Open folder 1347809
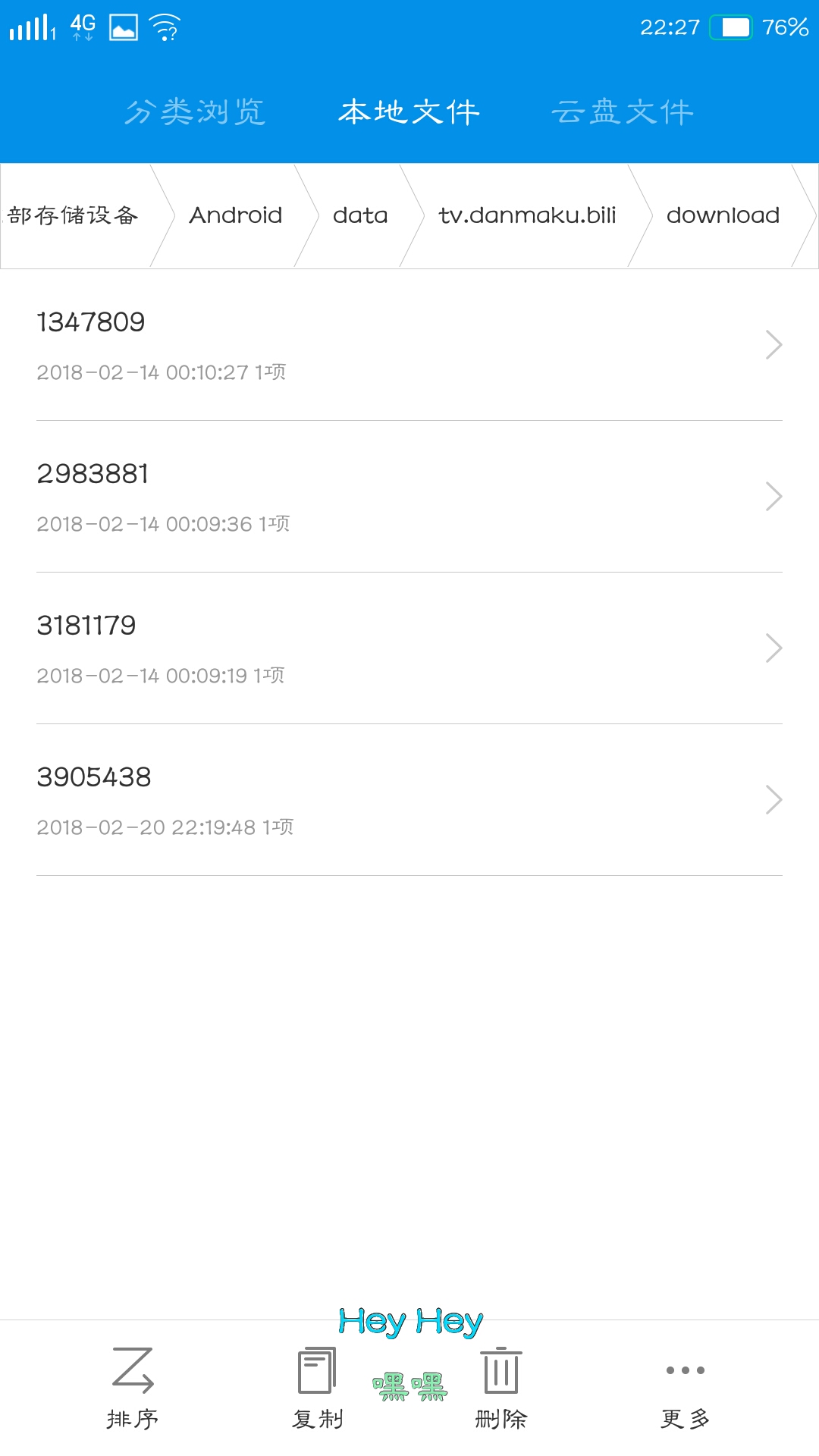819x1456 pixels. click(409, 345)
